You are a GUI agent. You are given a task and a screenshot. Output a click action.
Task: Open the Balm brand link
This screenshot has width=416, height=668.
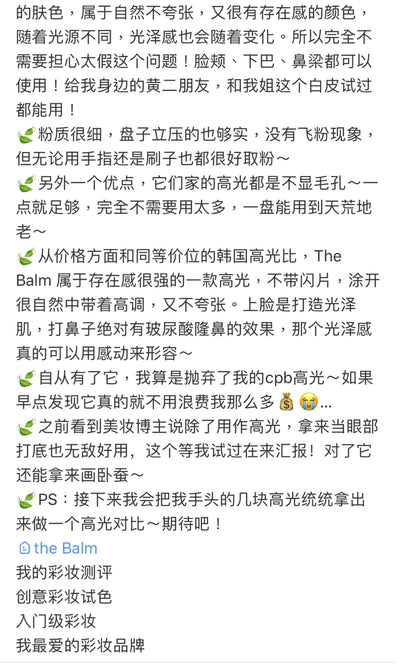(x=58, y=548)
